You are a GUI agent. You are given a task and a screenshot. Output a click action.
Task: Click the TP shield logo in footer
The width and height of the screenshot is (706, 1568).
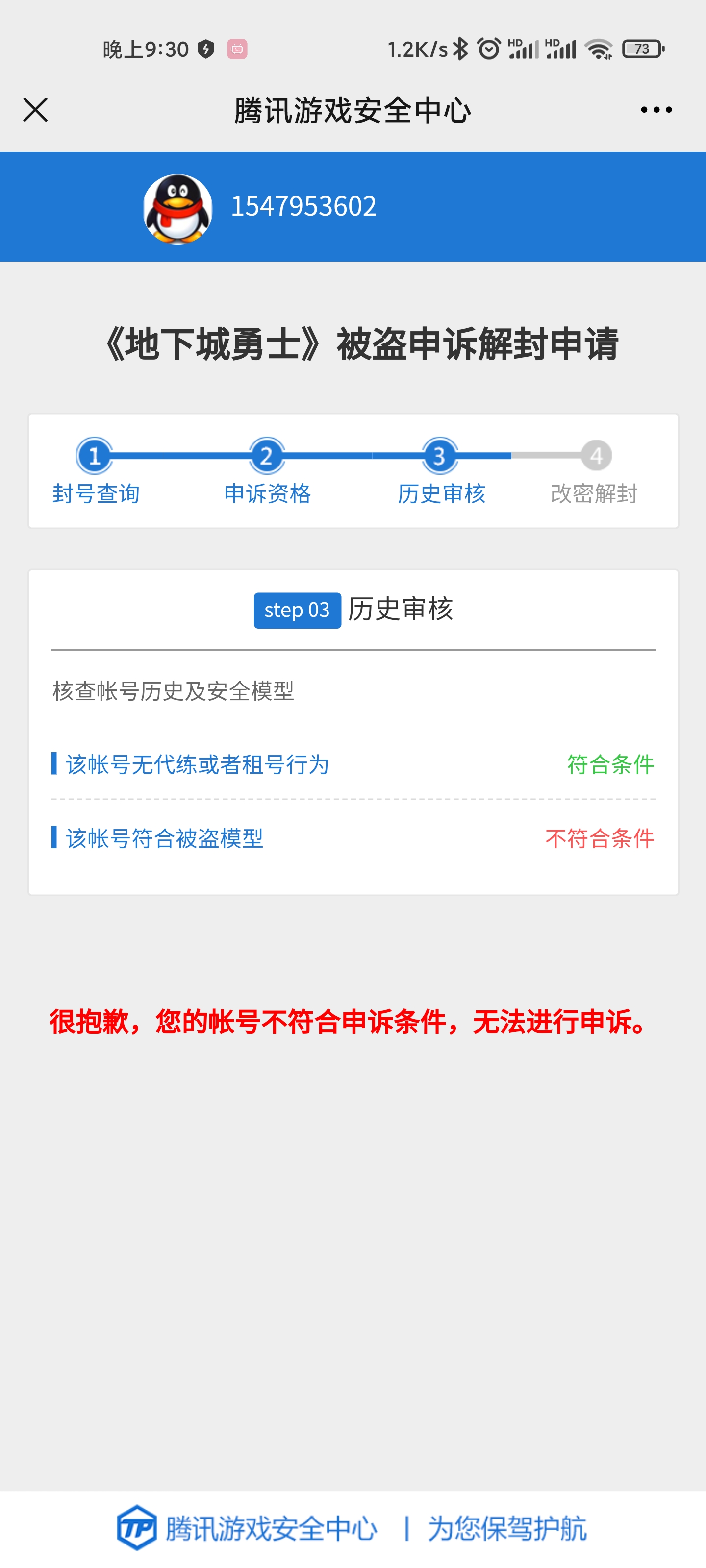coord(133,1527)
